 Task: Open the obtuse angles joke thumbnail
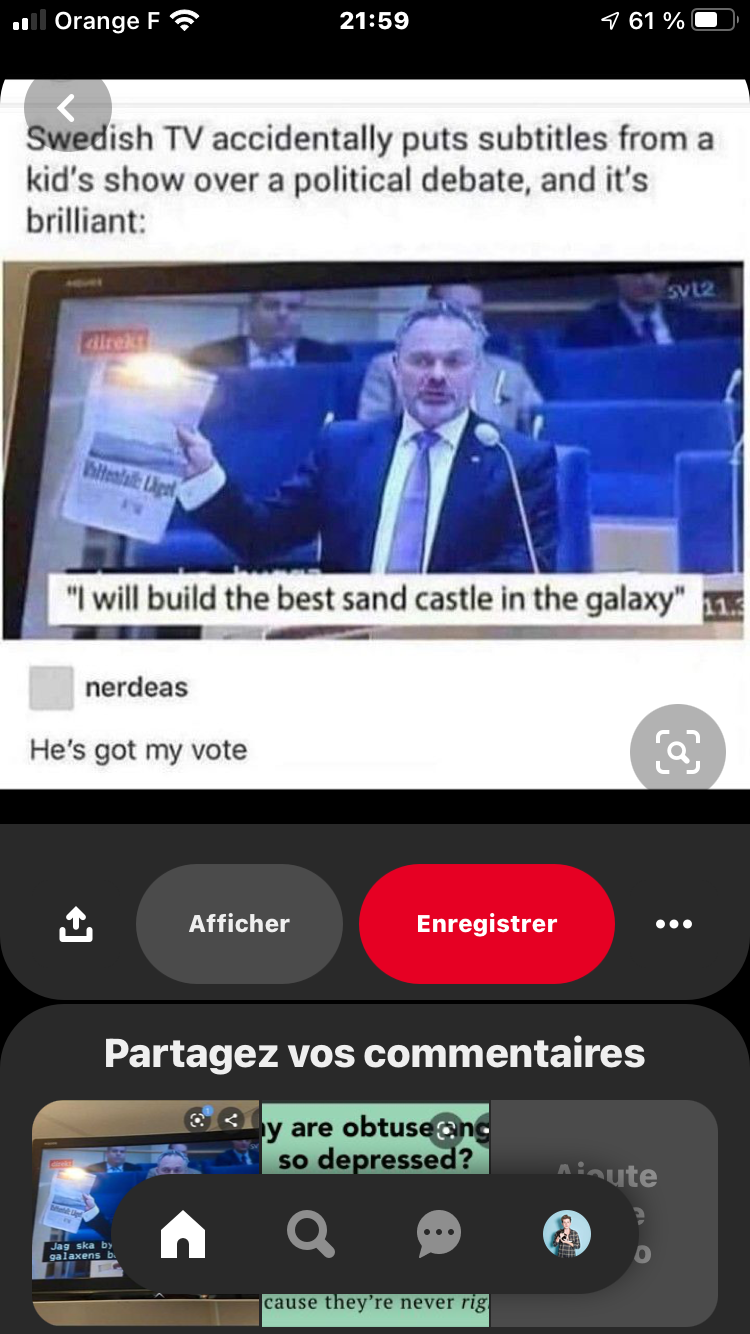tap(375, 1145)
